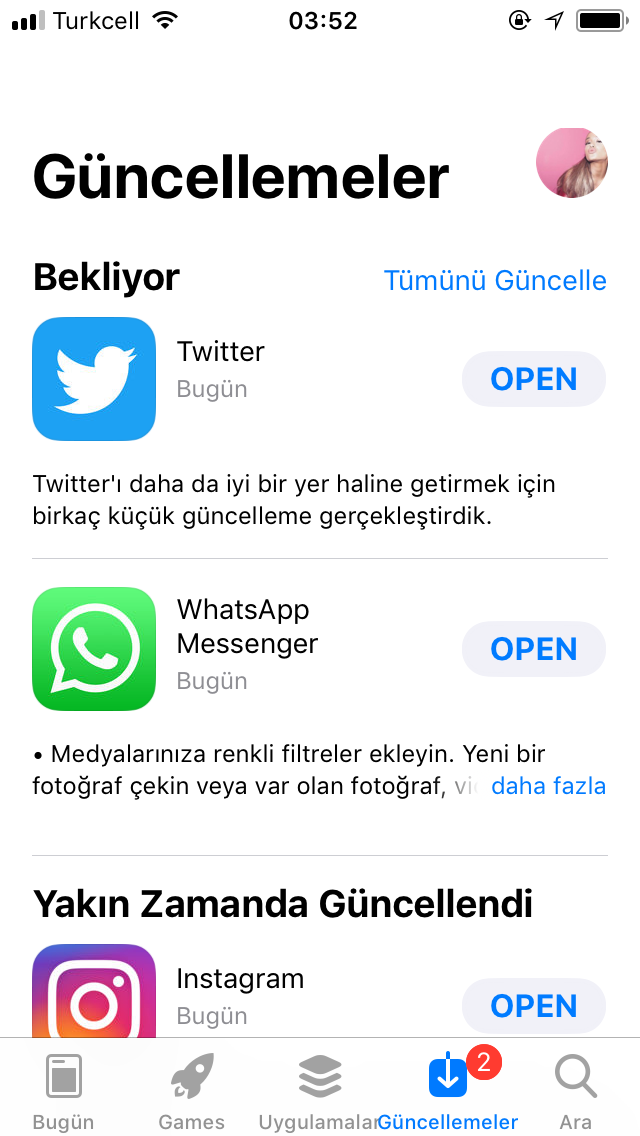This screenshot has height=1136, width=640.
Task: Open the account profile picture
Action: [572, 163]
